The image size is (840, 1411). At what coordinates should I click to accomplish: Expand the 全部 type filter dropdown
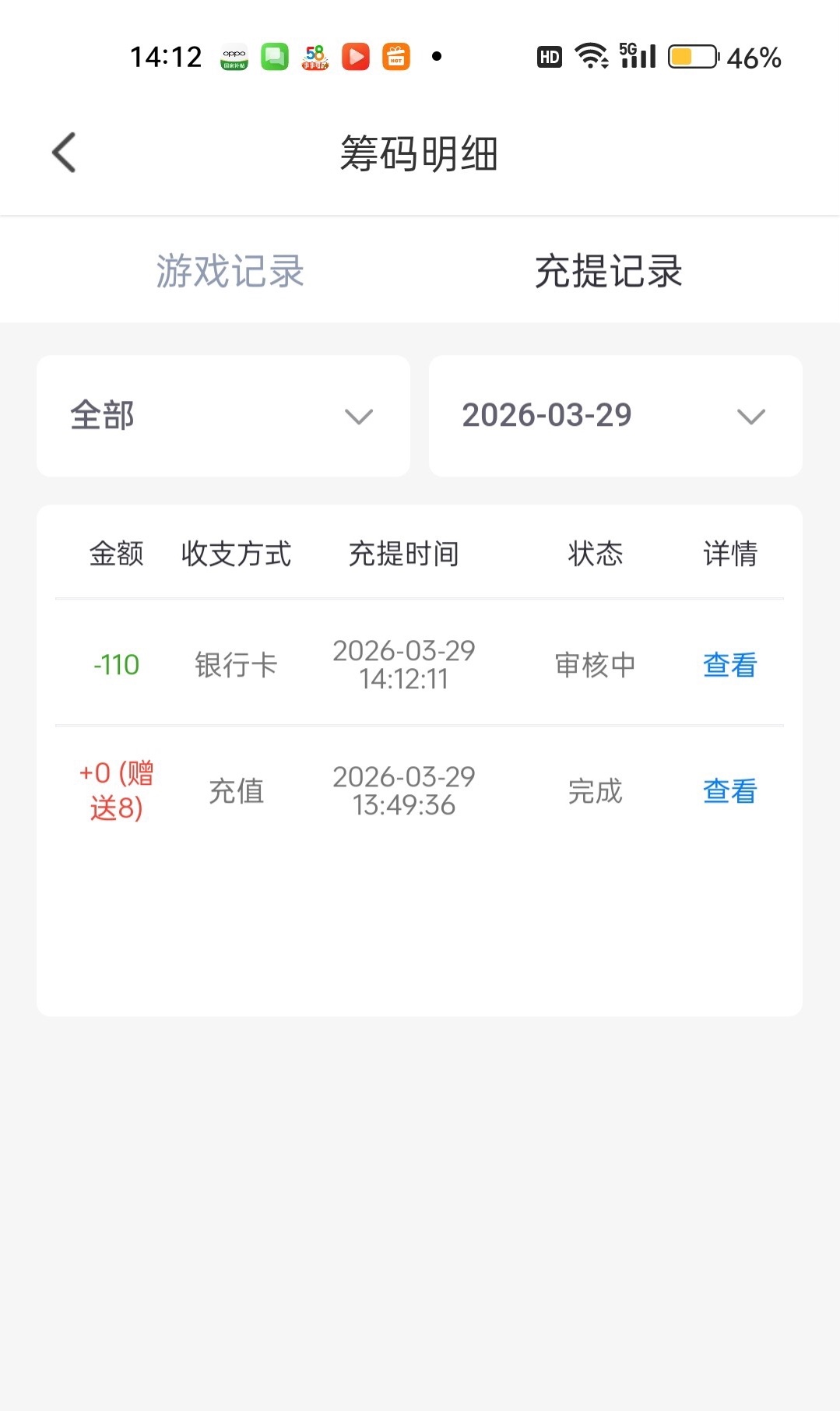(223, 416)
